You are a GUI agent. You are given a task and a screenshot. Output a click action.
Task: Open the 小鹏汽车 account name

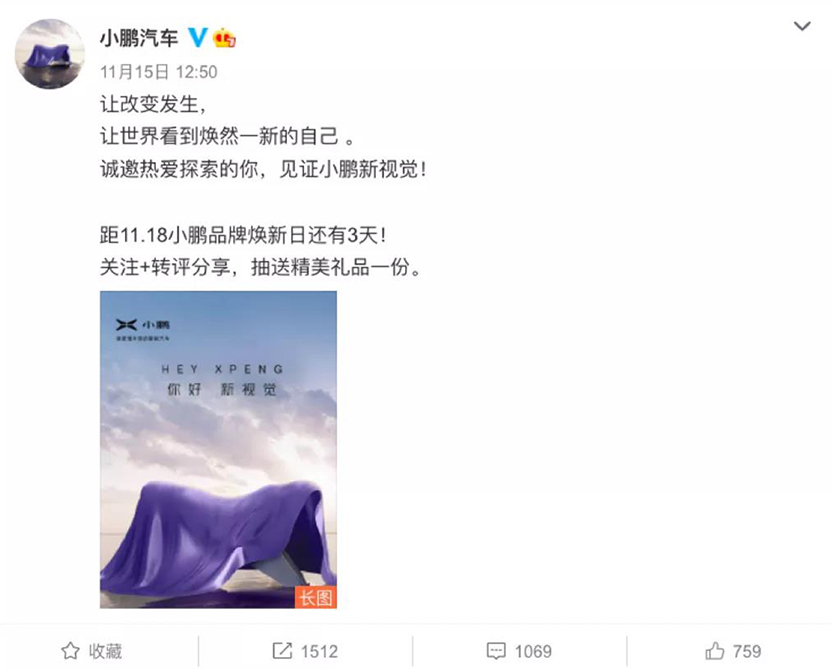tap(138, 39)
